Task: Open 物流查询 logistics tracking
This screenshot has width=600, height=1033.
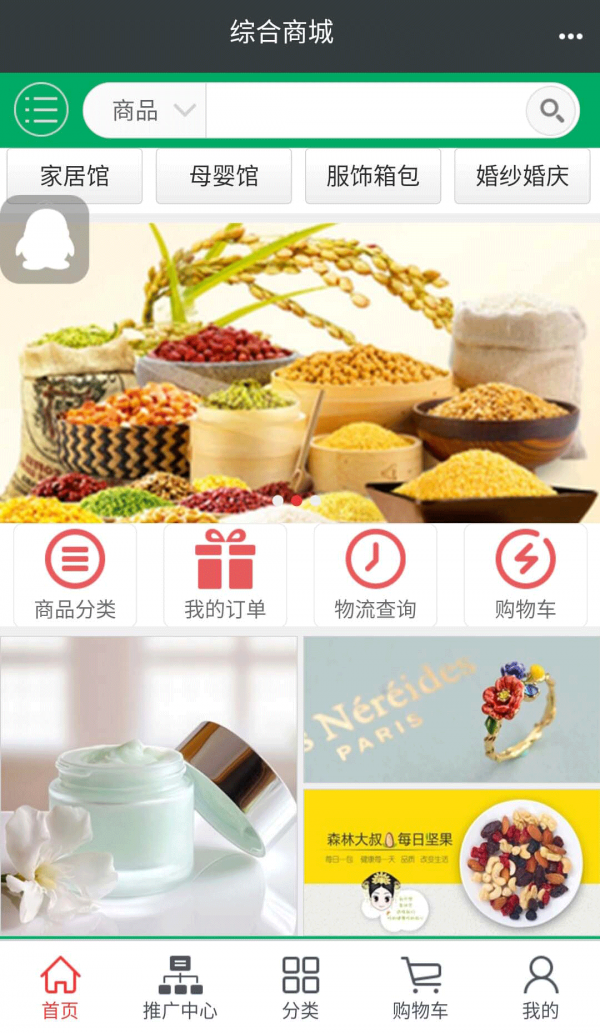Action: (375, 577)
